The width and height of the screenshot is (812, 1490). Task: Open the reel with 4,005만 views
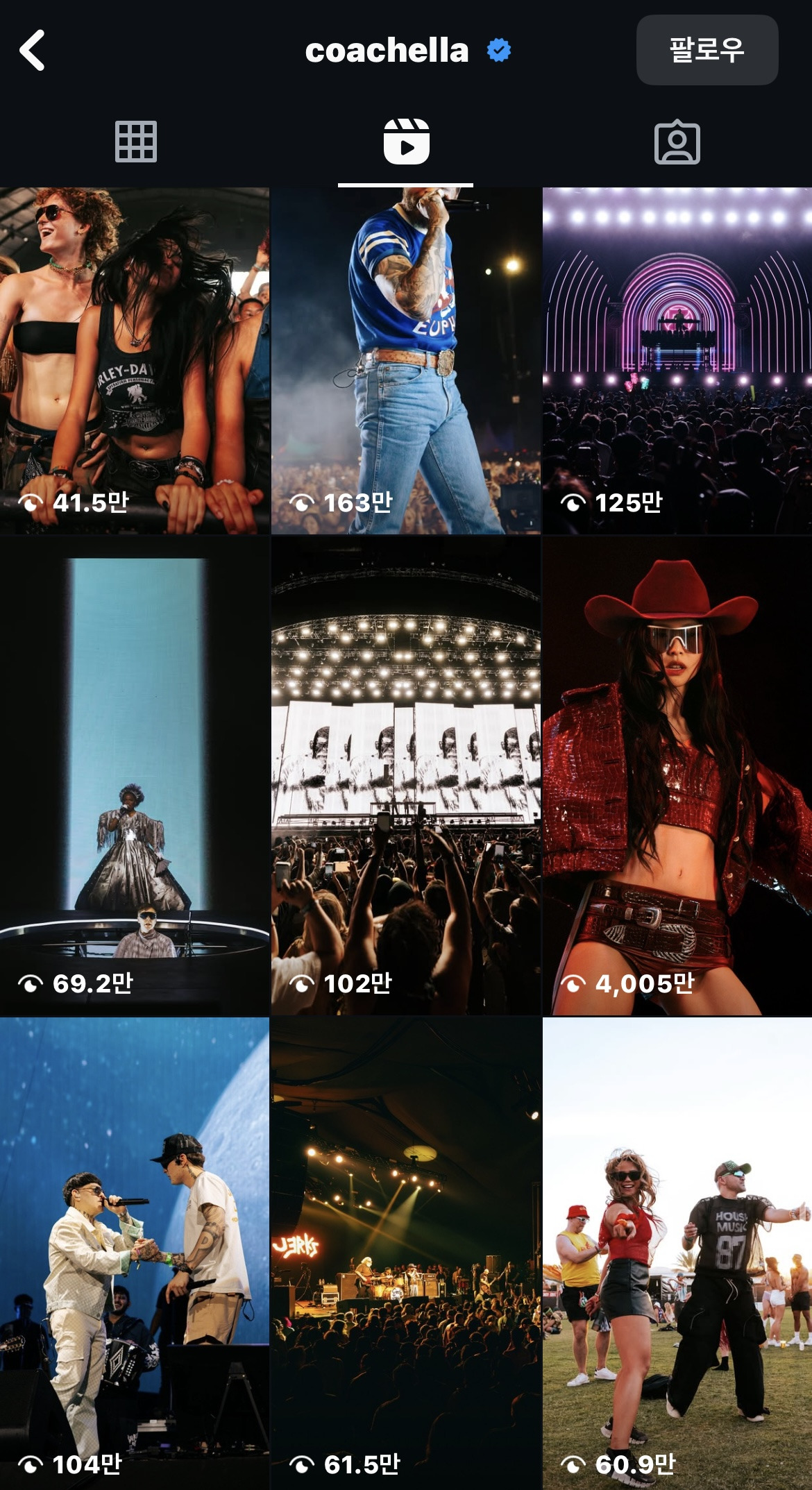[677, 776]
